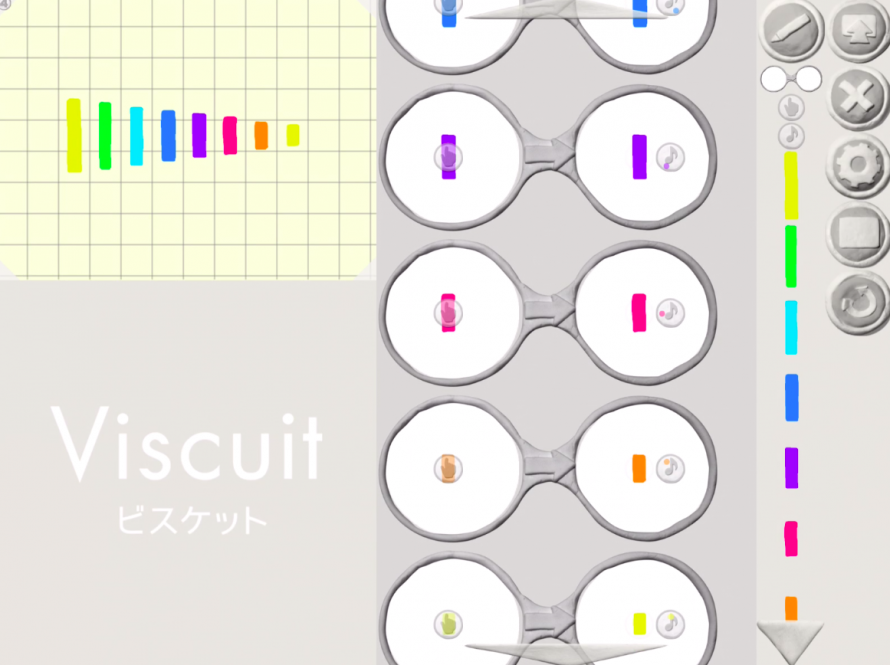Image resolution: width=890 pixels, height=665 pixels.
Task: Pick the green bar from the palette
Action: [791, 256]
